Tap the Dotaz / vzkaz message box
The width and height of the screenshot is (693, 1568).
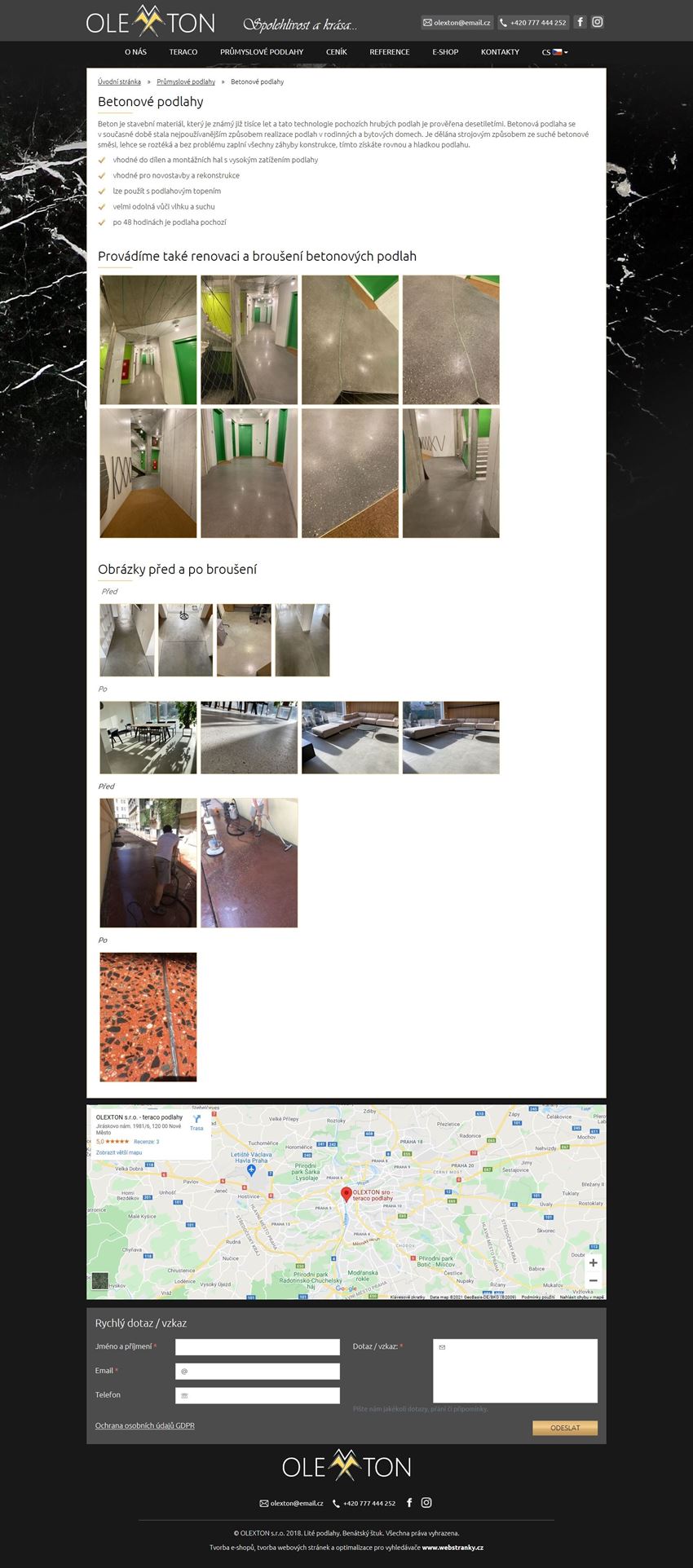coord(514,1370)
